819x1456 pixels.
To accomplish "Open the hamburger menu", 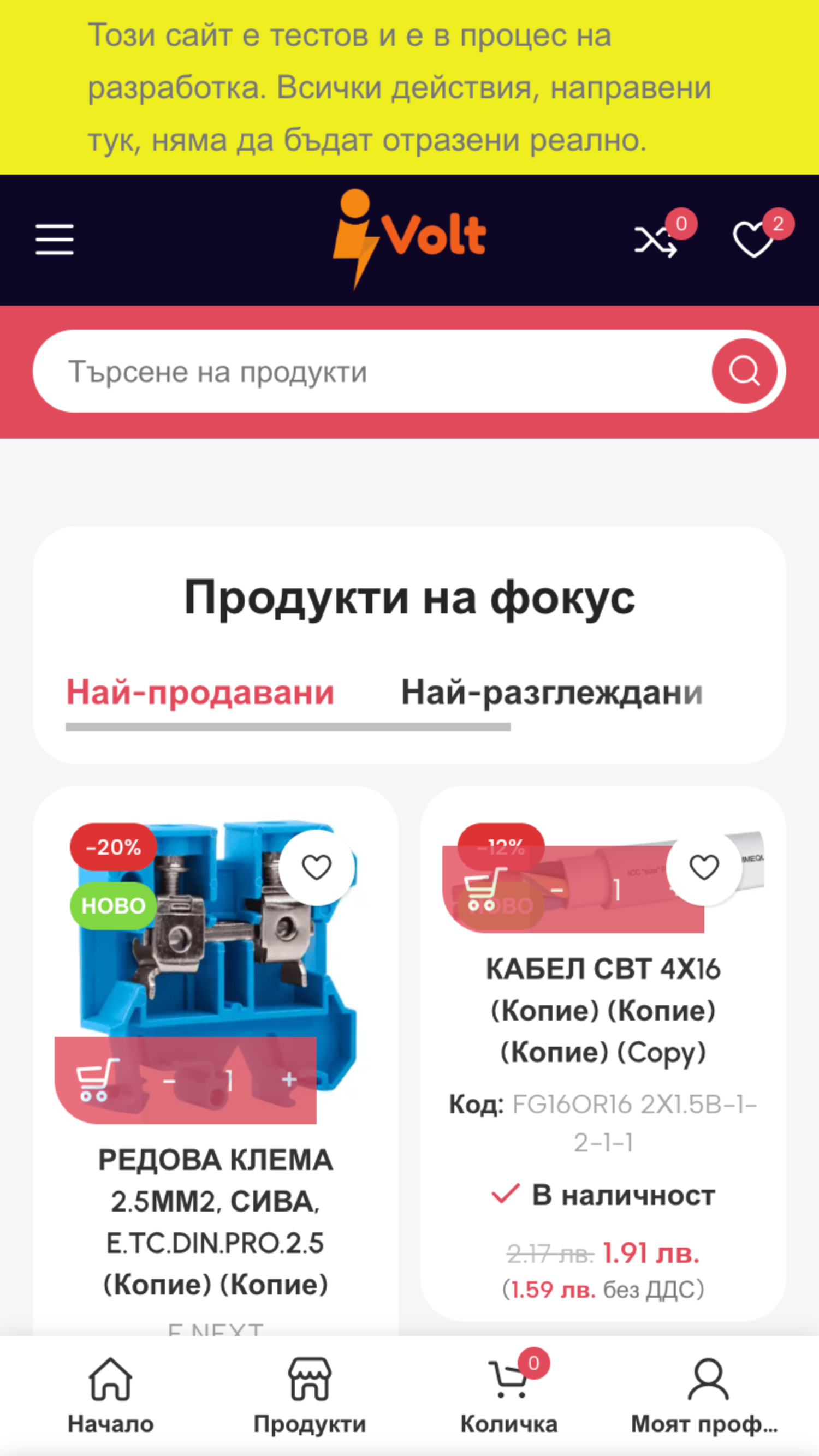I will [54, 240].
